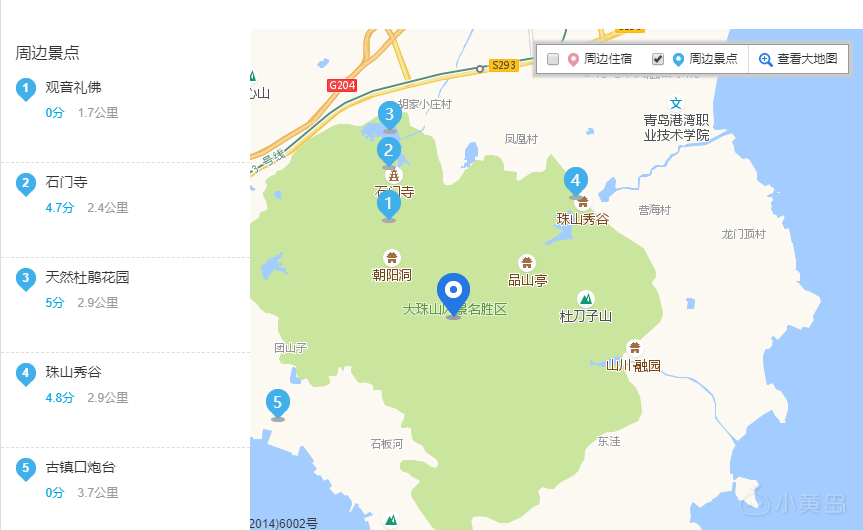Open 石门寺 attraction entry

[x=66, y=182]
